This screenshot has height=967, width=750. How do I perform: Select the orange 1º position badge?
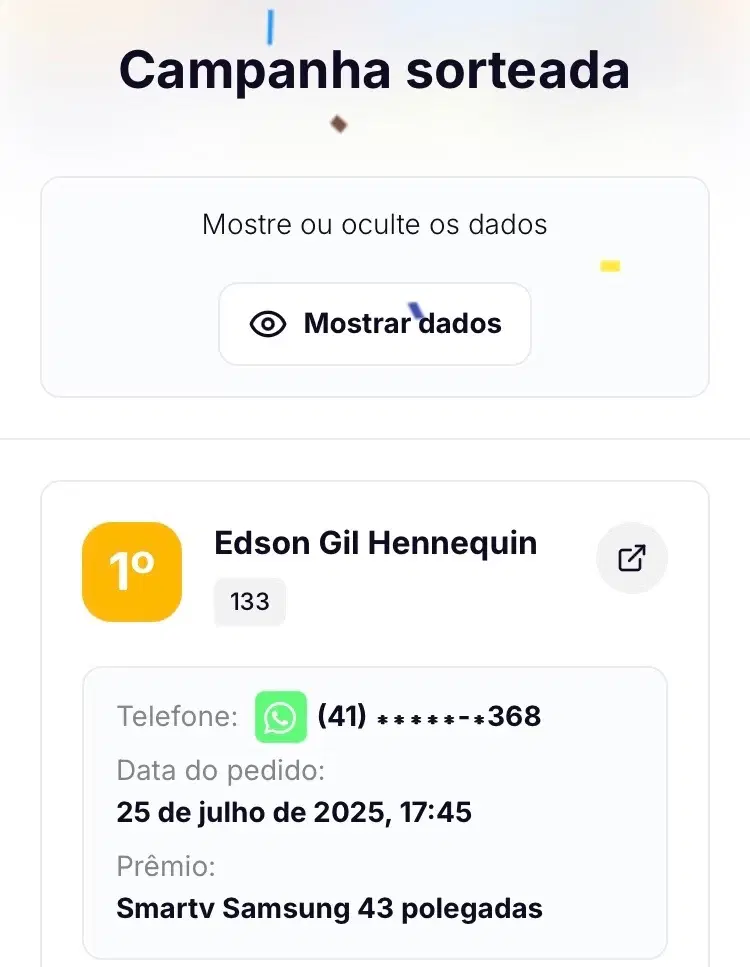131,571
